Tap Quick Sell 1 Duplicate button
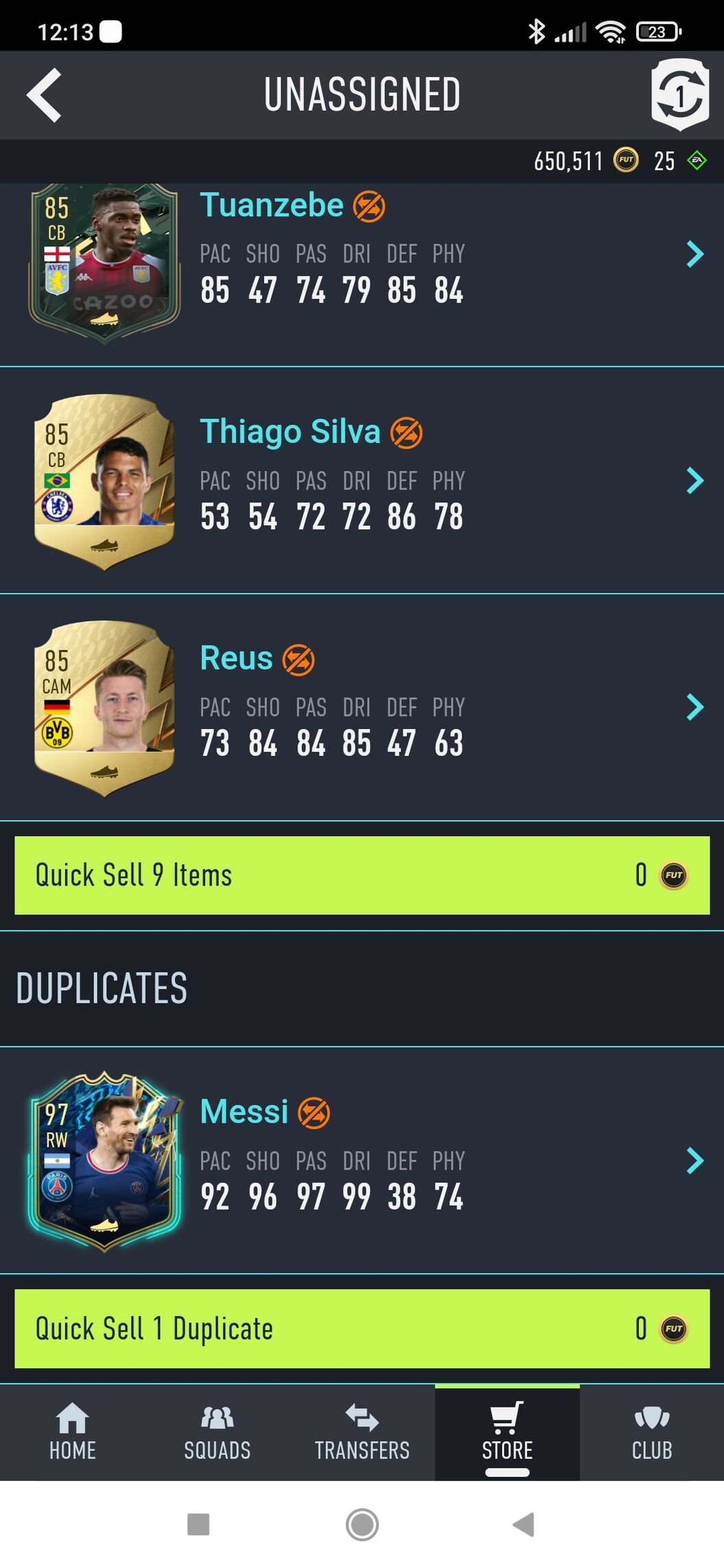Viewport: 724px width, 1568px height. tap(362, 1329)
